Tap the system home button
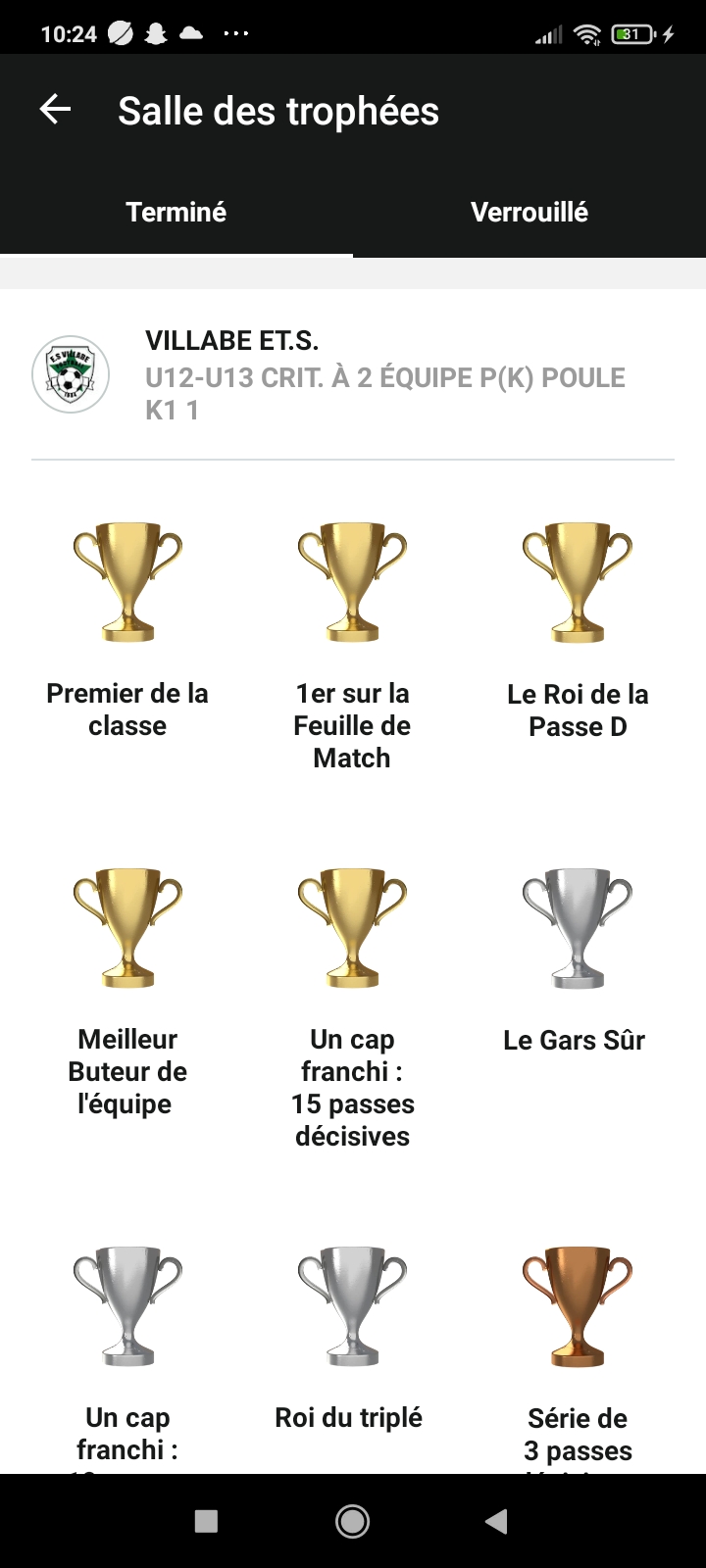Screen dimensions: 706x1568 click(352, 1521)
